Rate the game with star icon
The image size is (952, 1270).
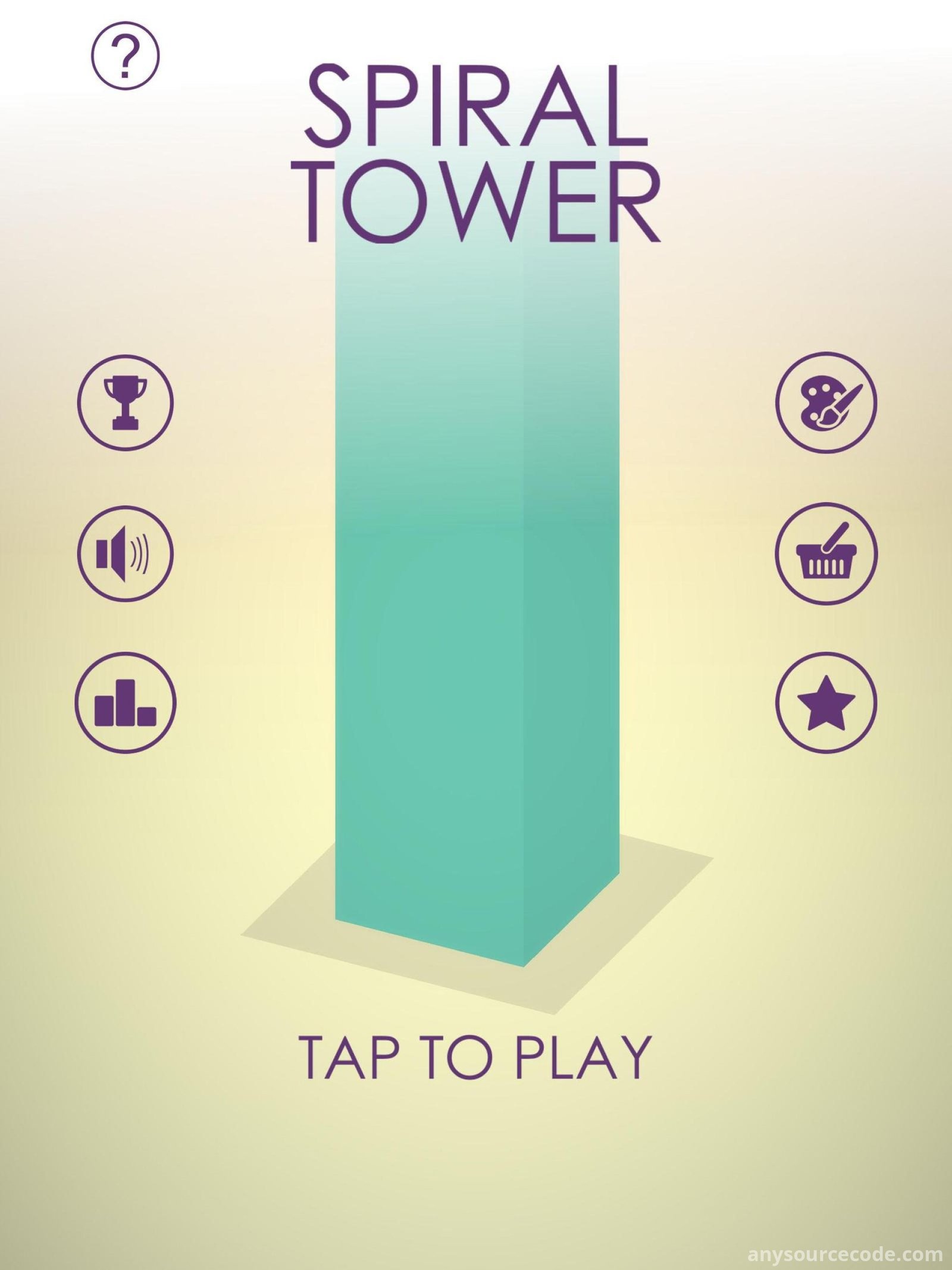tap(826, 702)
